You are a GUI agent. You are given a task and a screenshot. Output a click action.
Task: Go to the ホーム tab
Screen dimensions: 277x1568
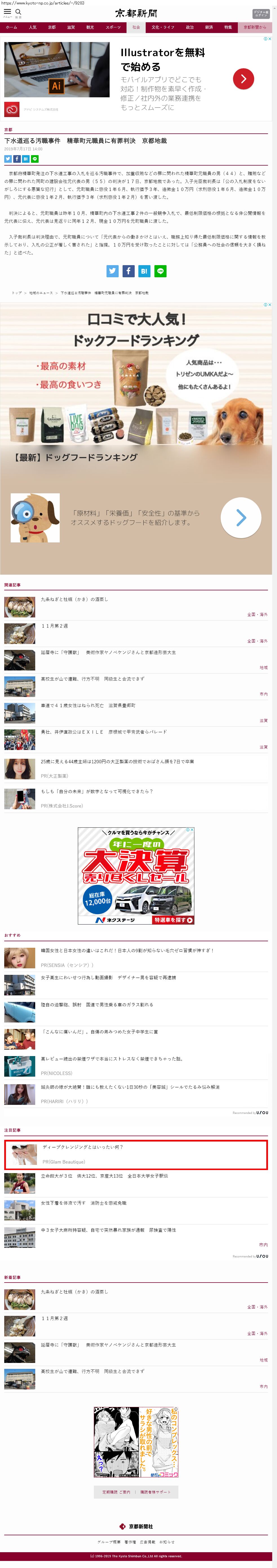point(12,27)
